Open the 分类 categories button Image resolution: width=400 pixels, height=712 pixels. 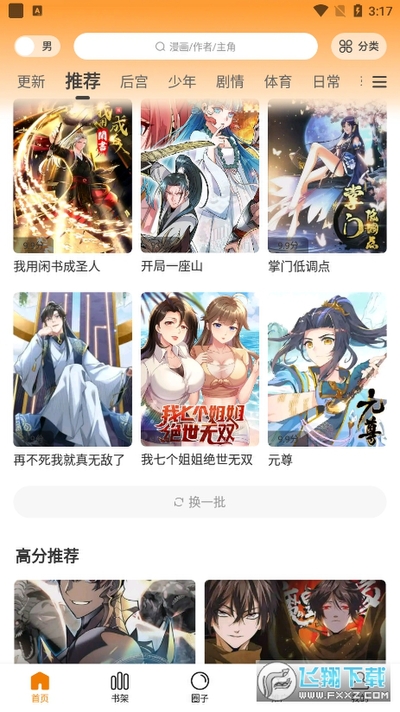click(359, 46)
